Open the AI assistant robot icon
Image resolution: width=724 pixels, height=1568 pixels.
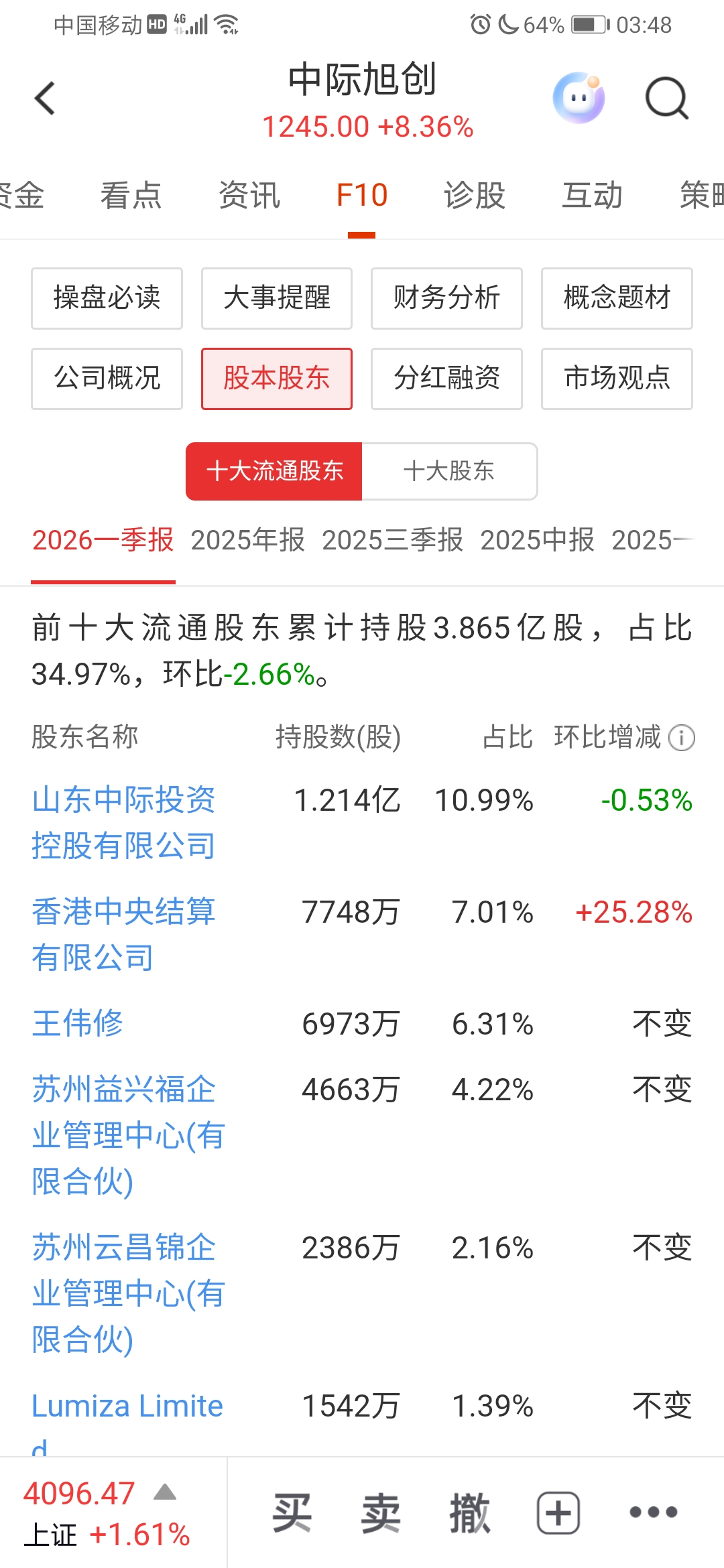[579, 98]
